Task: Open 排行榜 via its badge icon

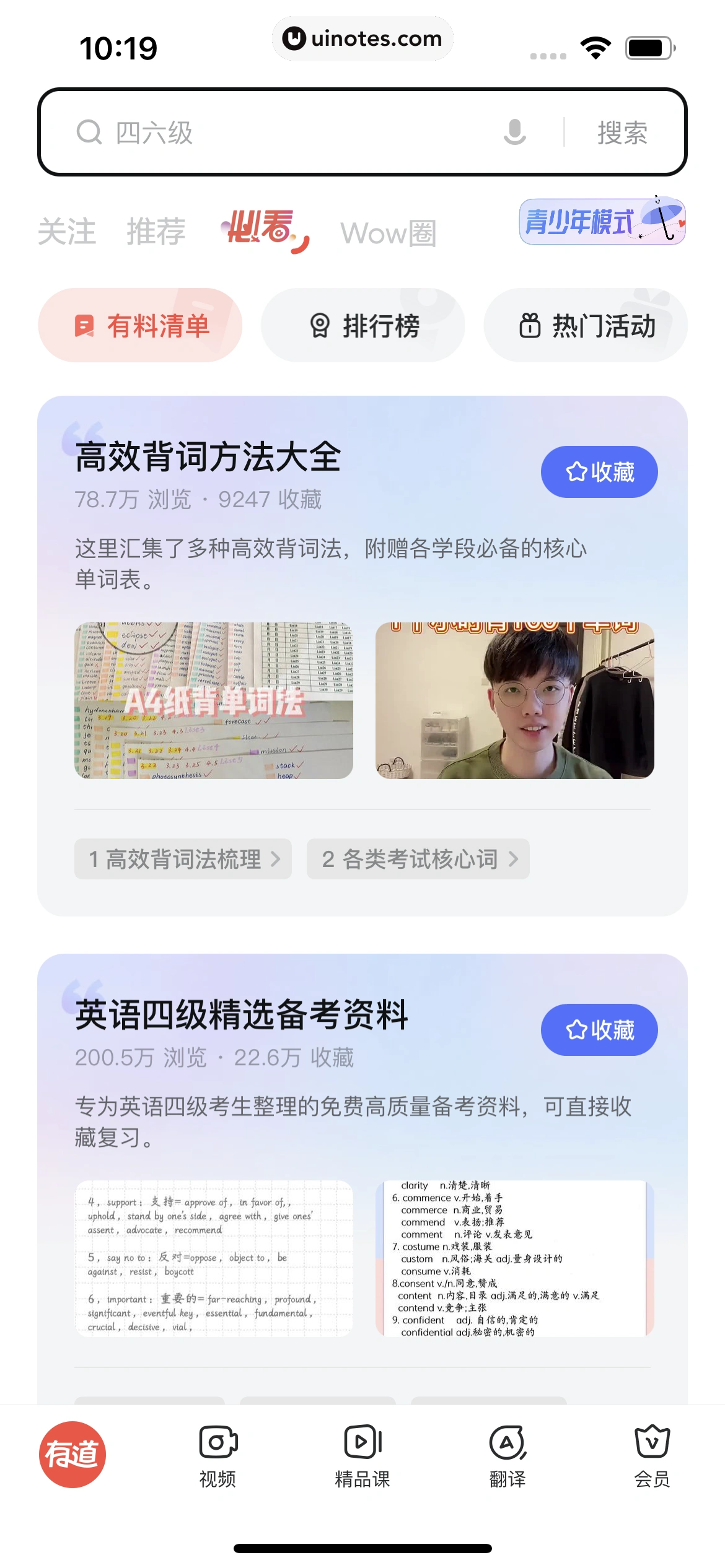Action: click(320, 324)
